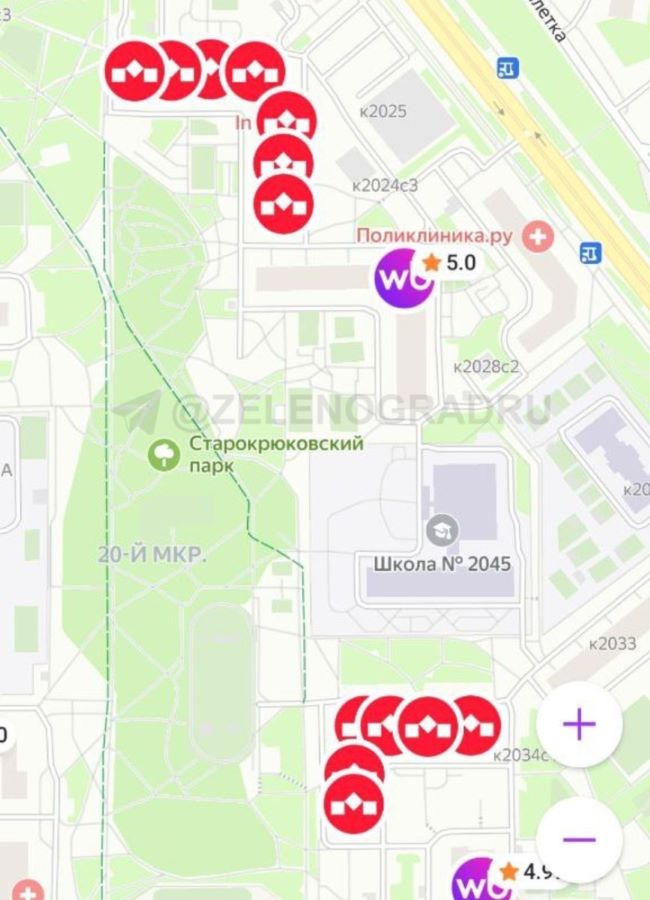650x900 pixels.
Task: Select the Поликлиника.ру place marker
Action: [538, 237]
